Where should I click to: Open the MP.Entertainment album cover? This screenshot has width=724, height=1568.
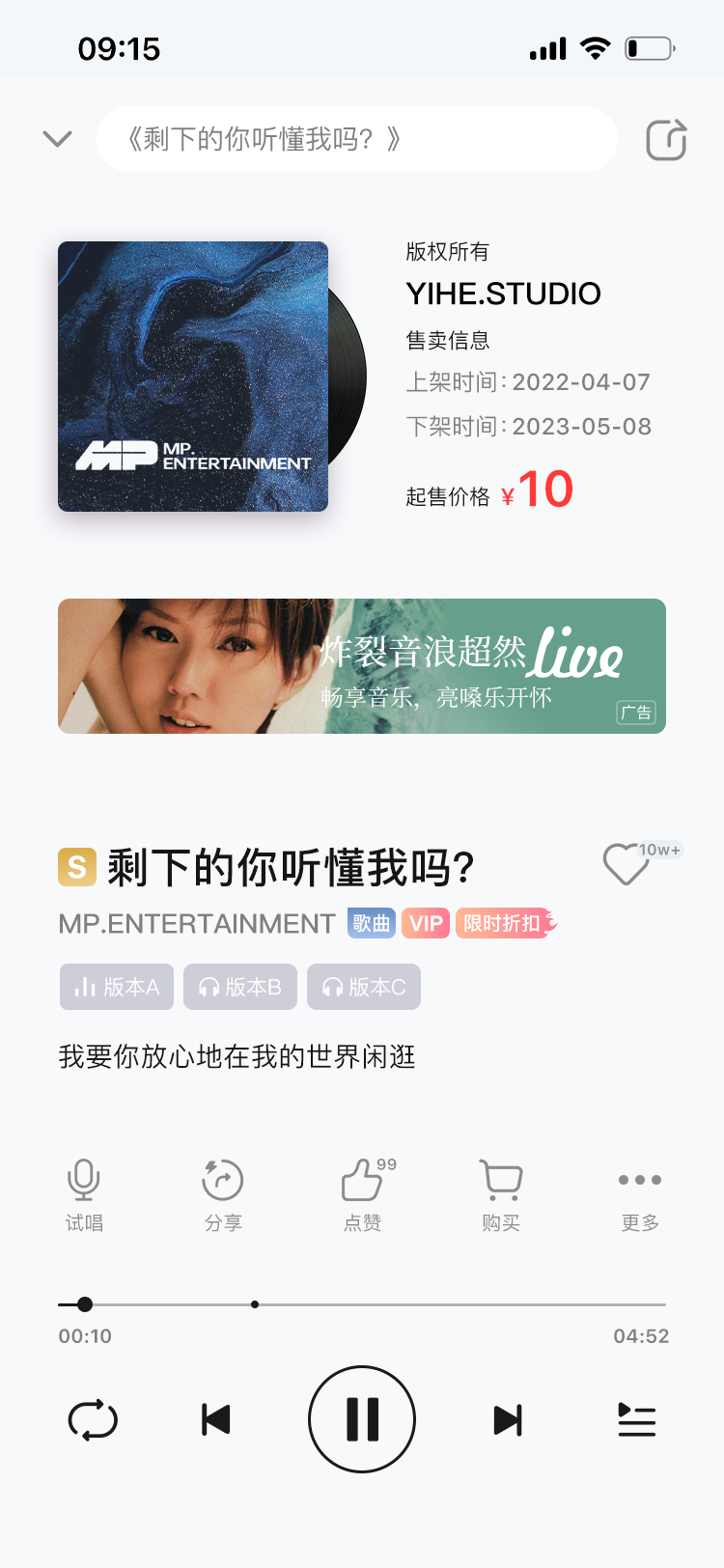click(x=193, y=377)
